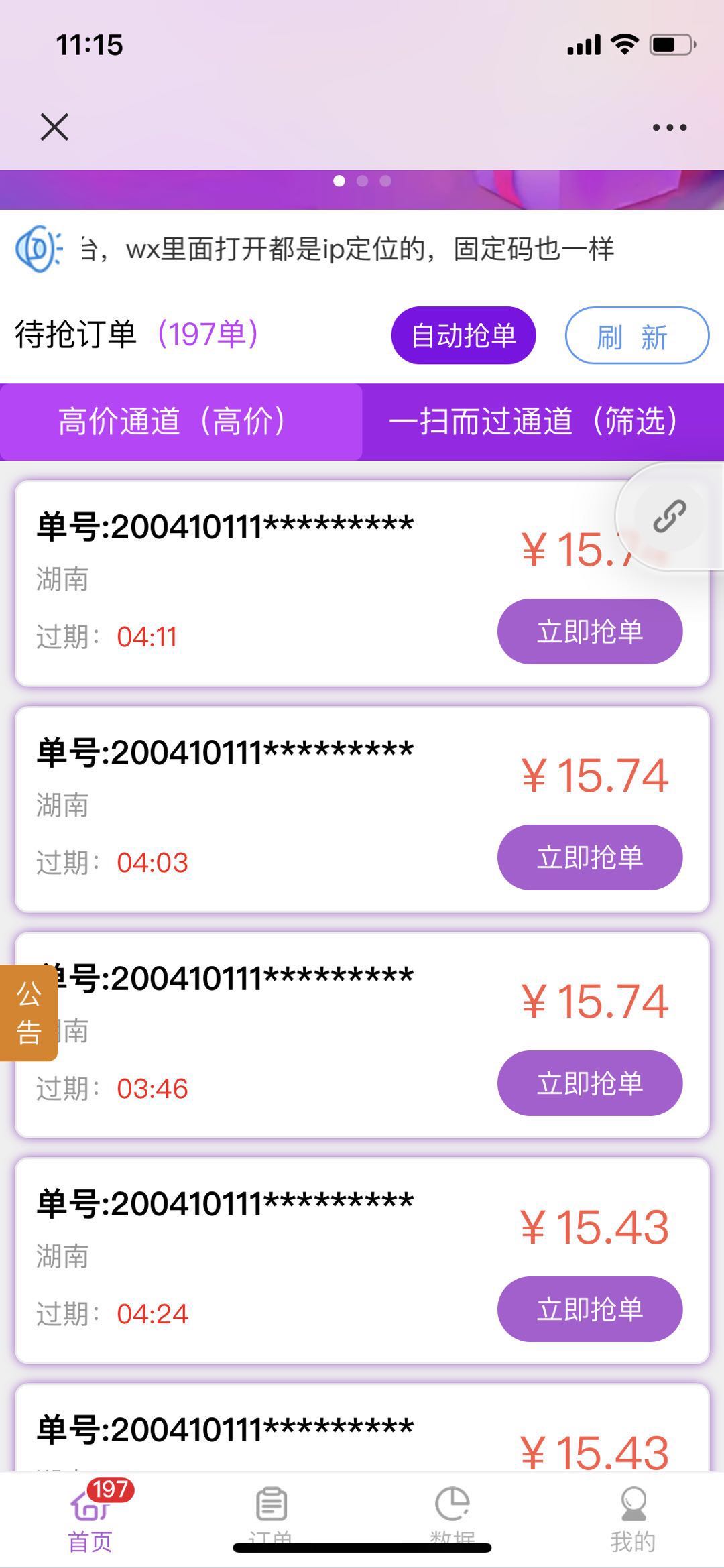Close the page with the X icon
This screenshot has height=1568, width=724.
(x=54, y=127)
